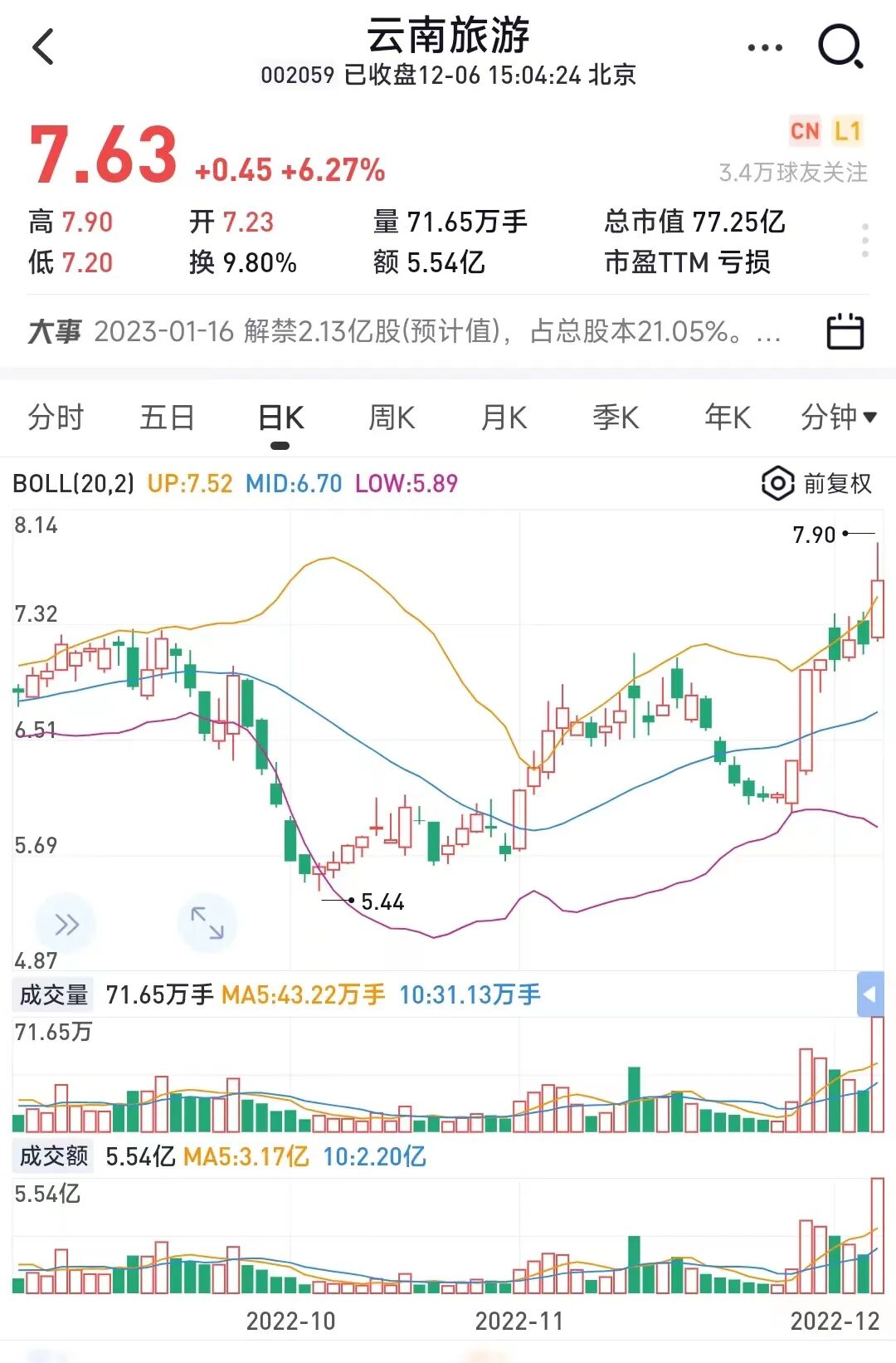Screen dimensions: 896x1363
Task: Expand the K-line chart to fullscreen
Action: click(x=207, y=922)
